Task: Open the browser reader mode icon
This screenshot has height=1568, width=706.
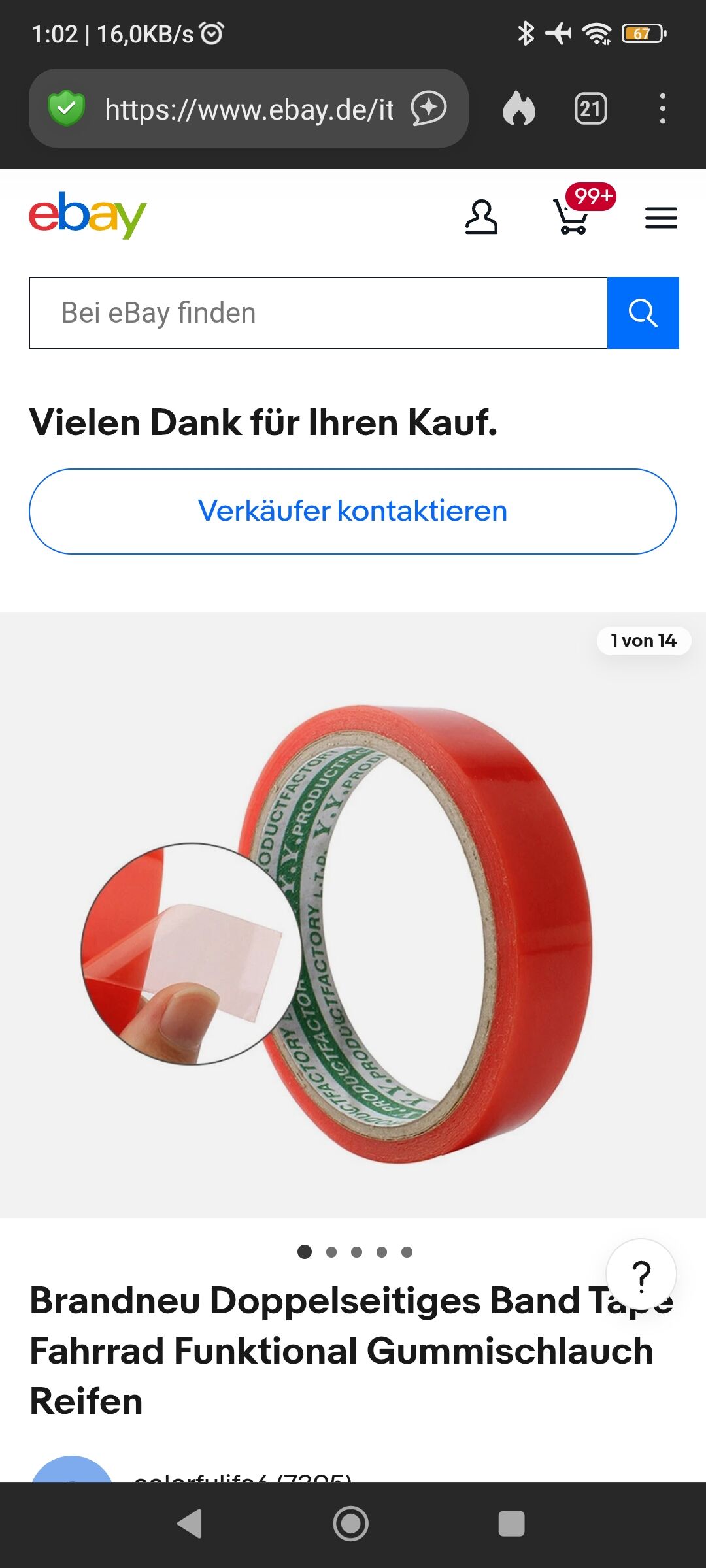Action: [x=429, y=108]
